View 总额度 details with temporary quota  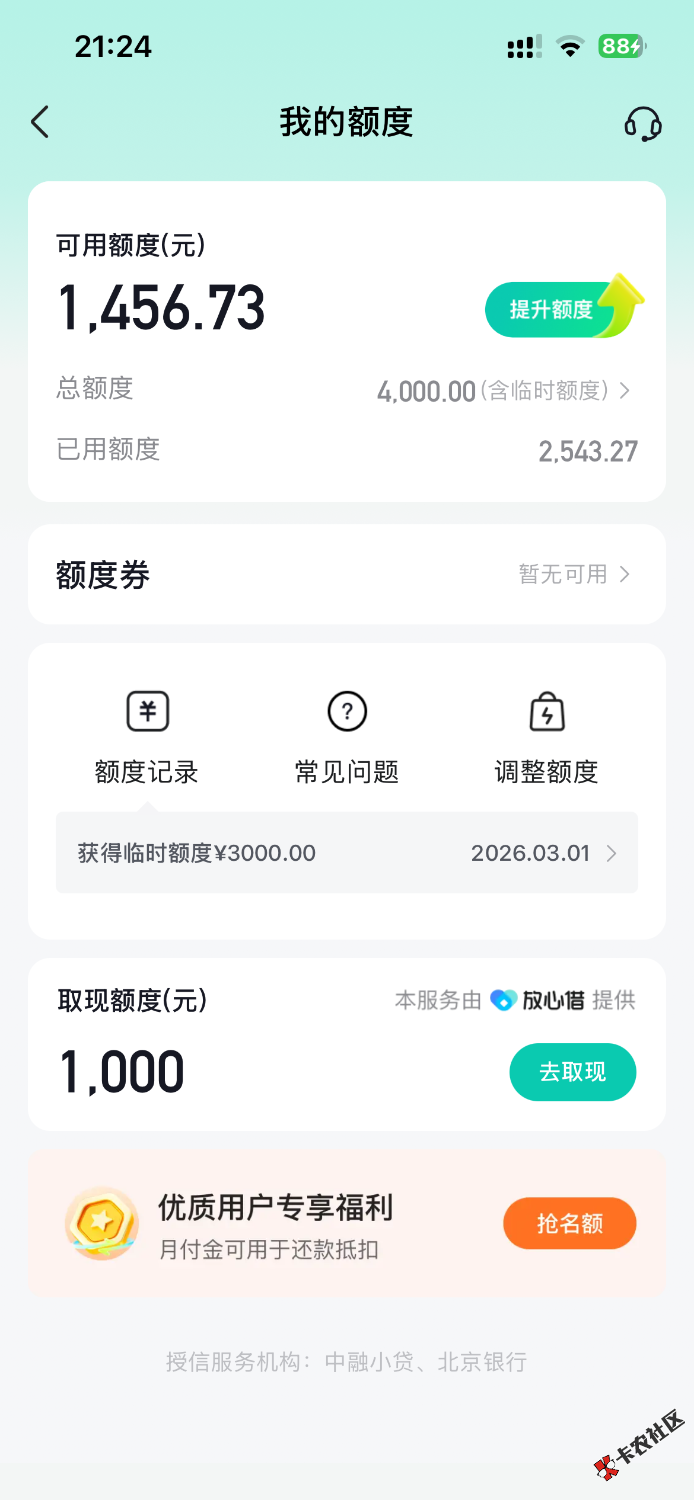coord(503,391)
